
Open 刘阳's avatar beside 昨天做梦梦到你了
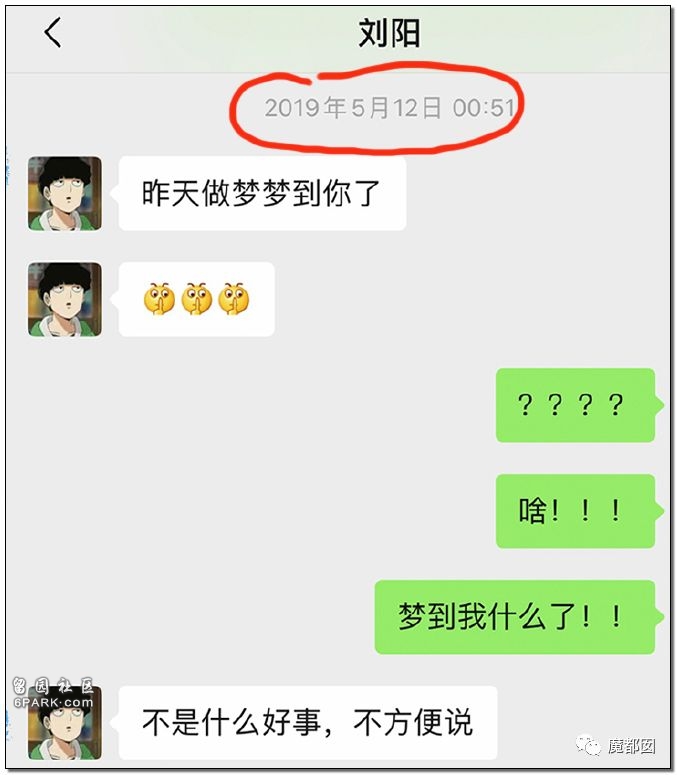(x=64, y=193)
